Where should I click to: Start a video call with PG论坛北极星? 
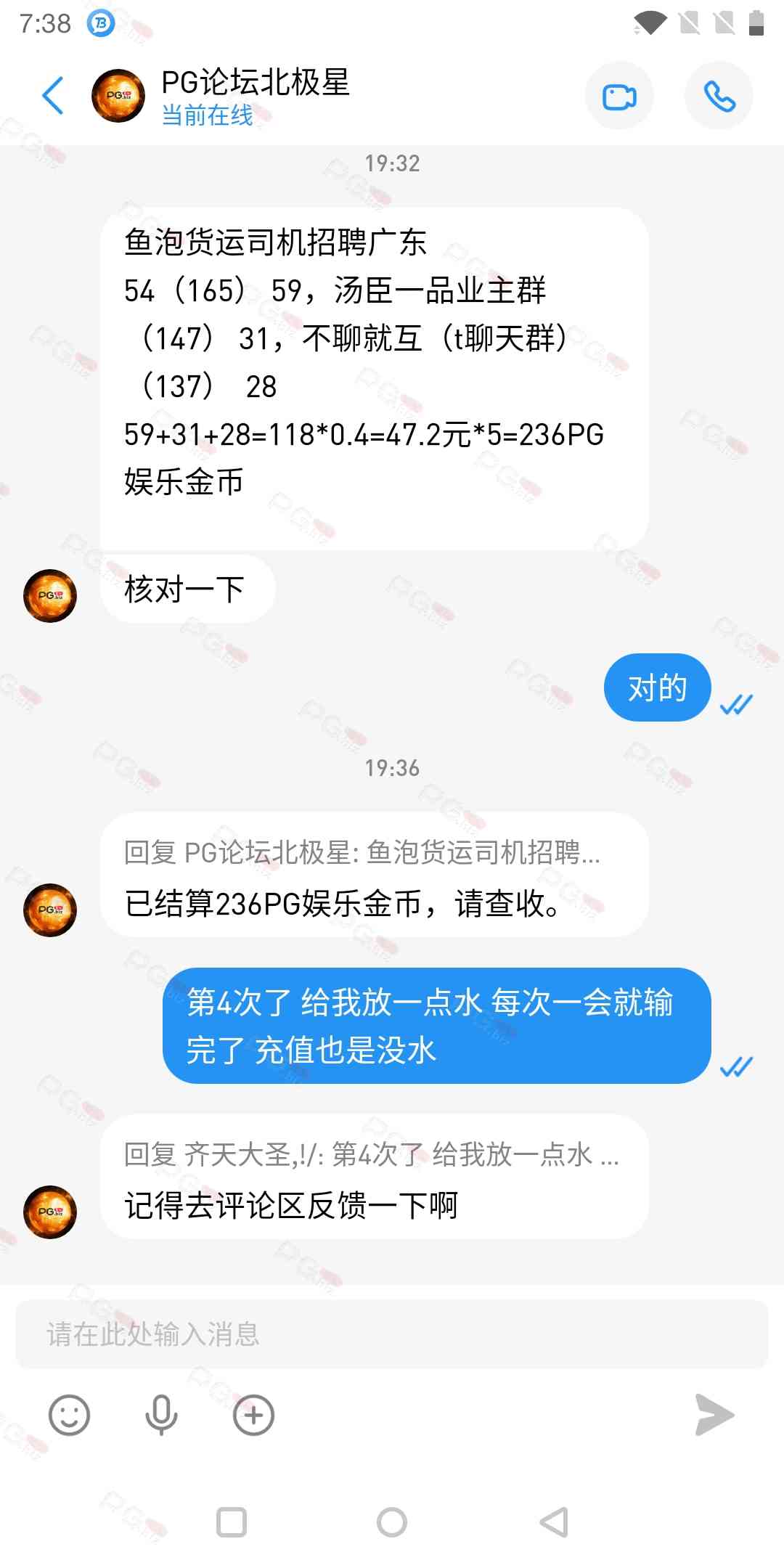(x=619, y=96)
